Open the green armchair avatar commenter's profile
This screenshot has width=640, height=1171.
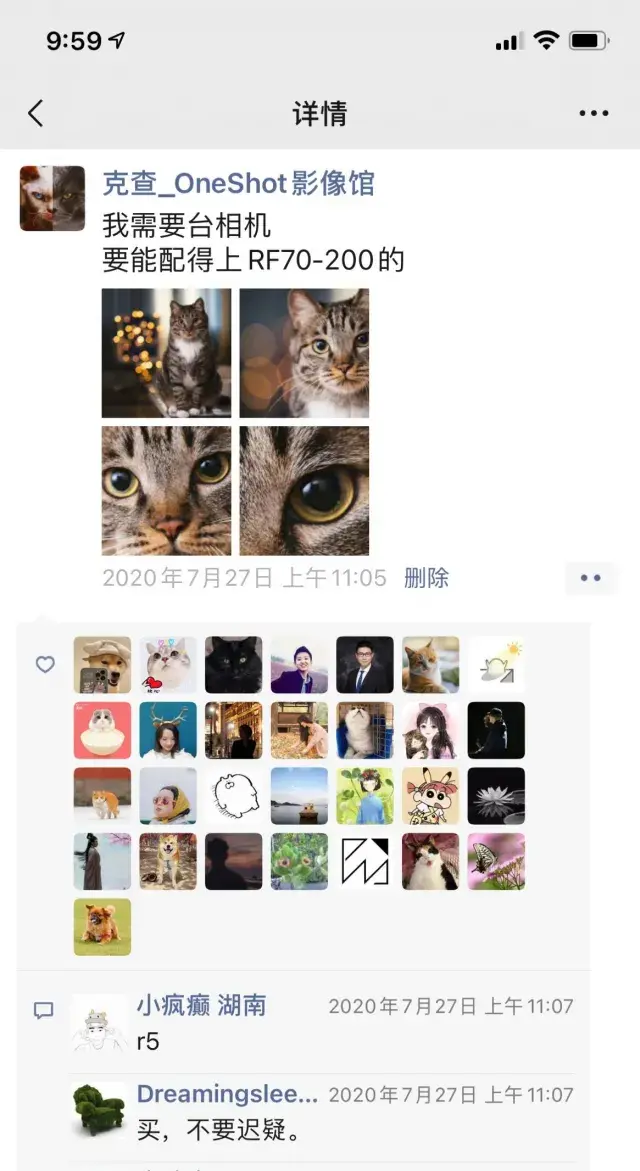tap(99, 1108)
